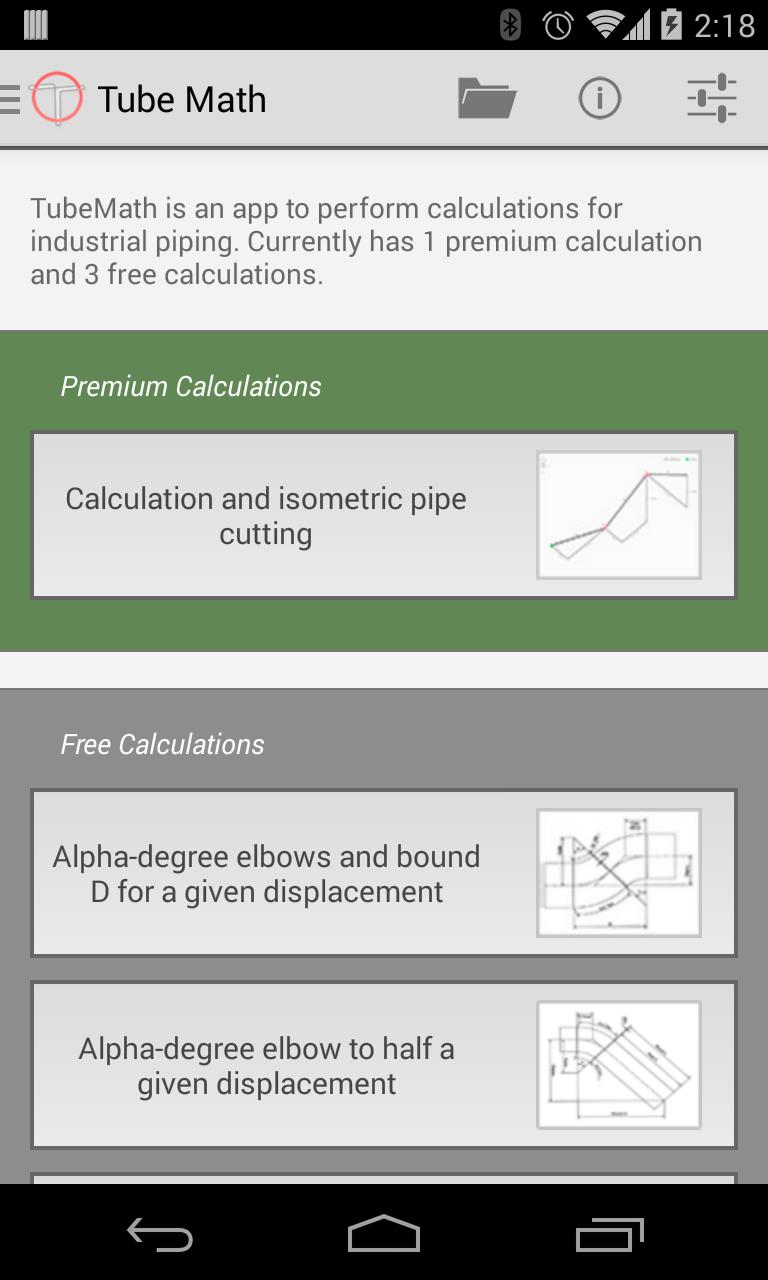Tap the alarm clock icon in status bar
This screenshot has height=1280, width=768.
click(553, 24)
